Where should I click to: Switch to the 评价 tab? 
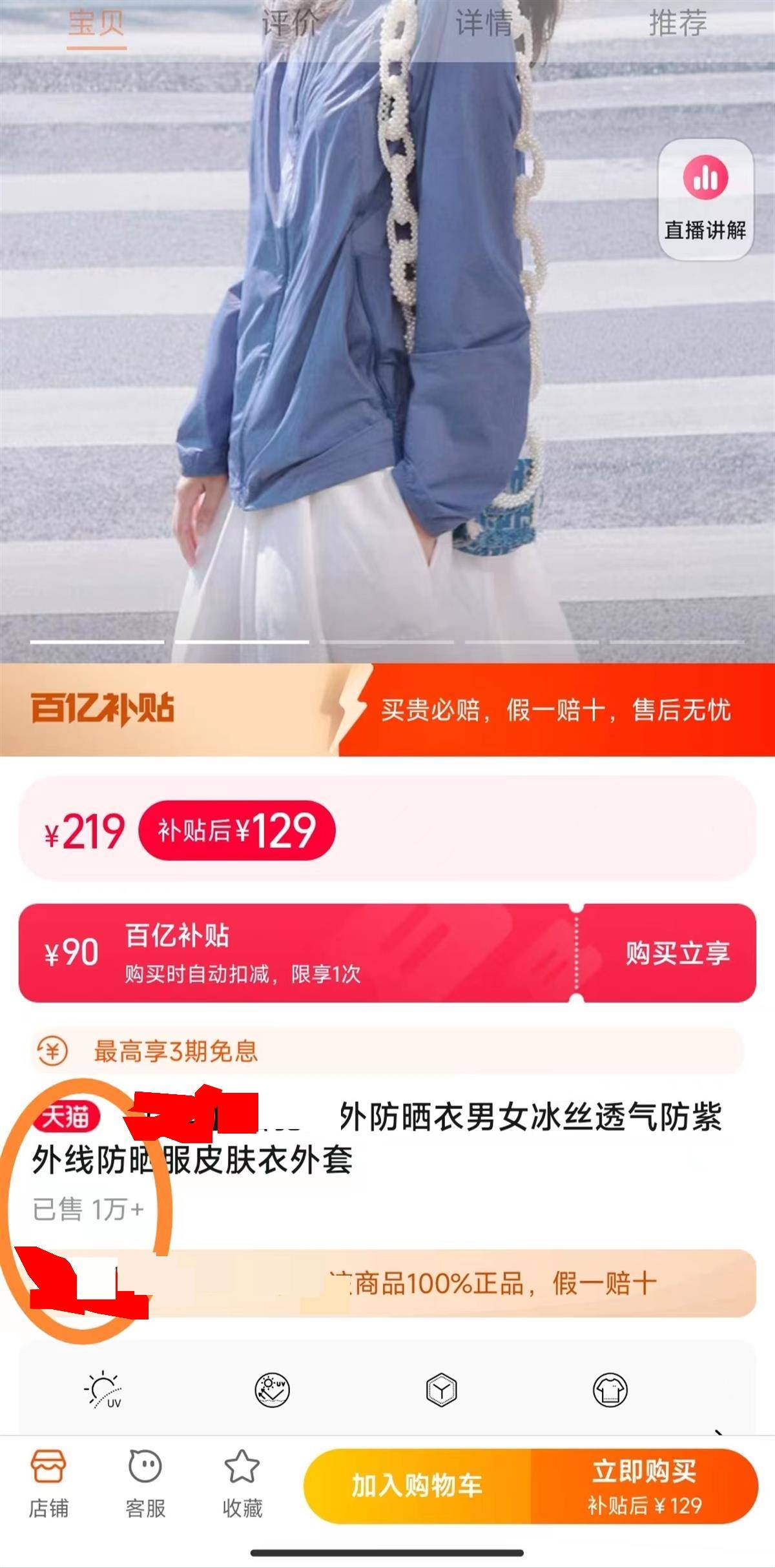pyautogui.click(x=290, y=25)
